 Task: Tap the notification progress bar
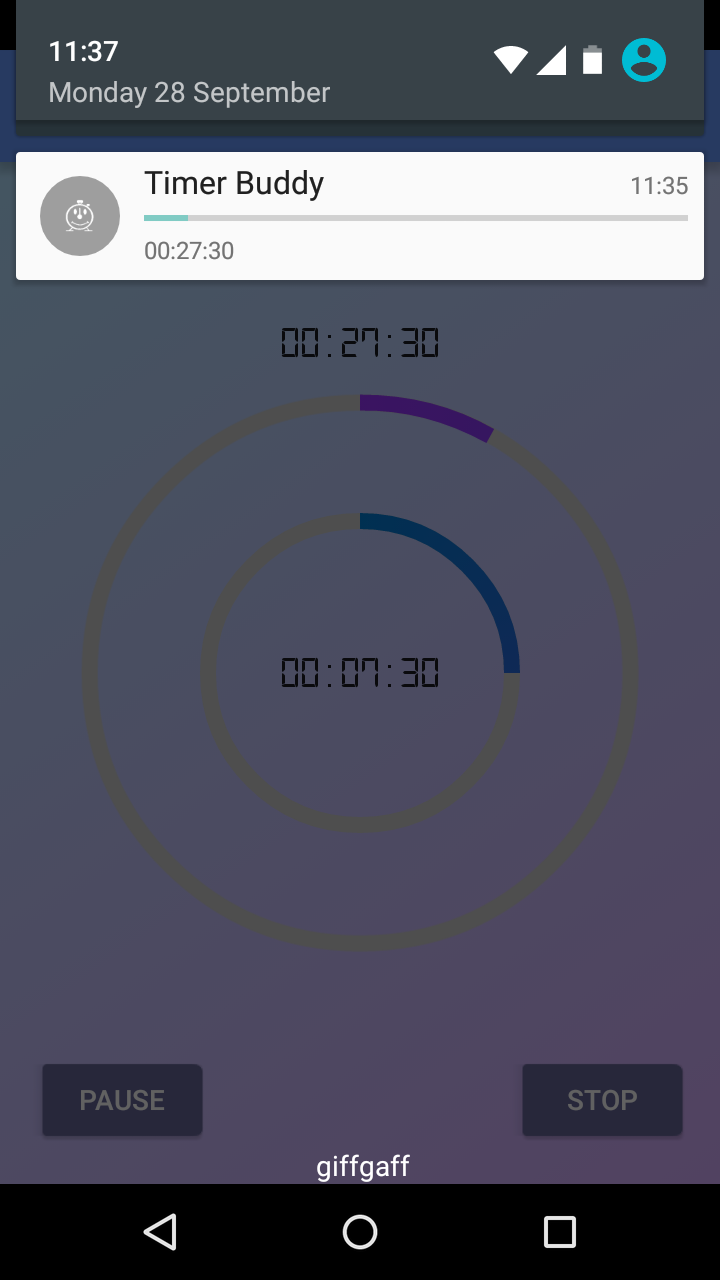coord(416,217)
